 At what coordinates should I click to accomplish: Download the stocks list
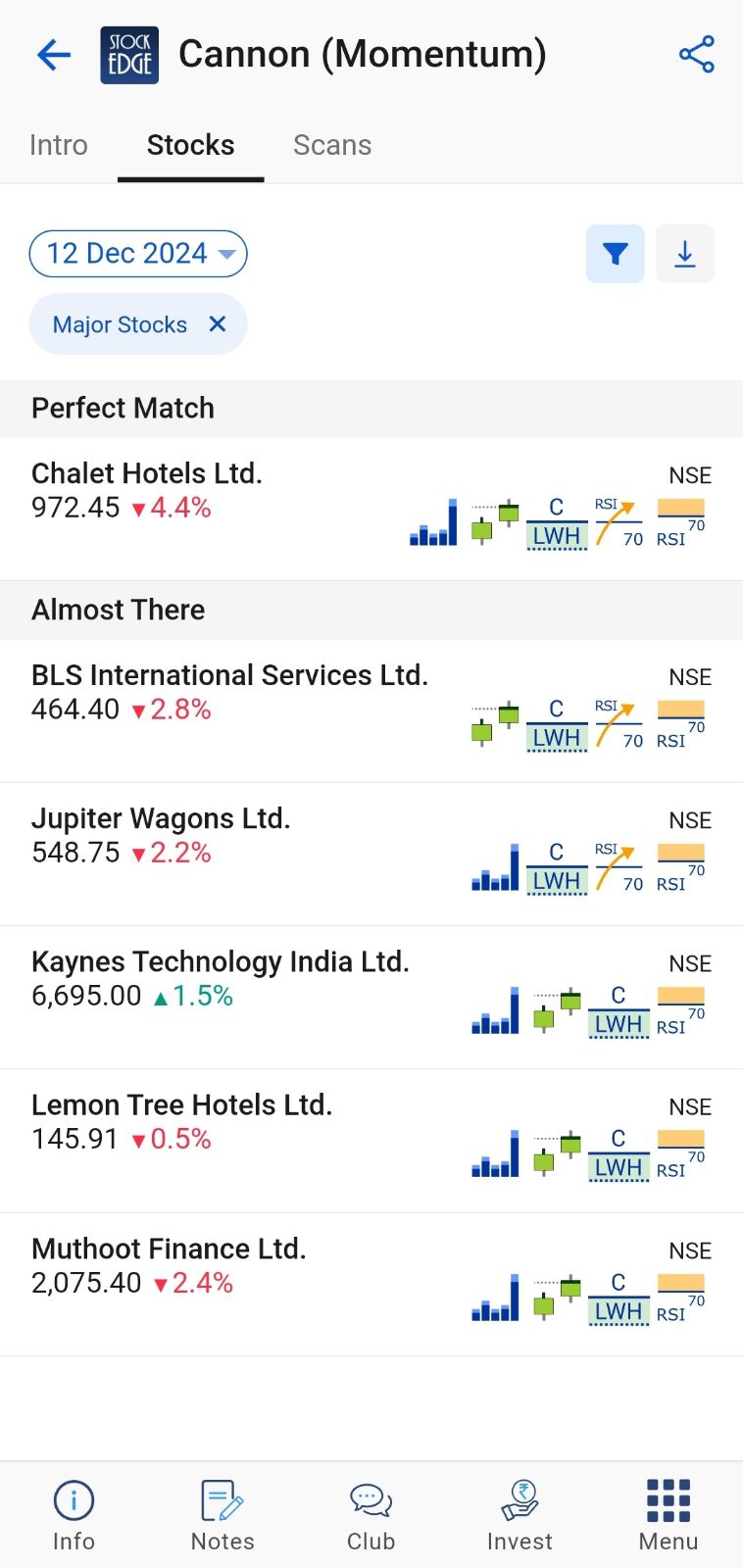coord(684,254)
